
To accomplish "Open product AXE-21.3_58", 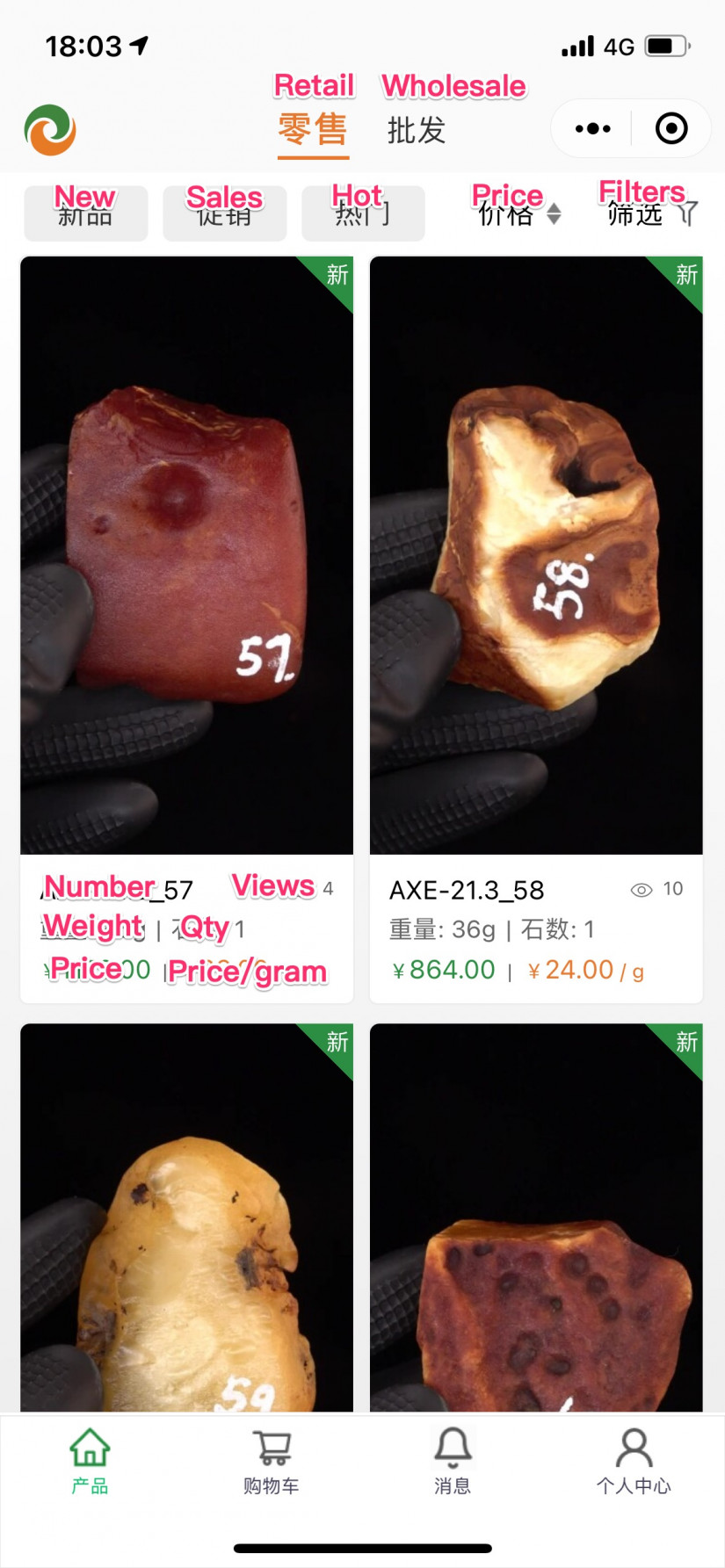I will click(536, 555).
